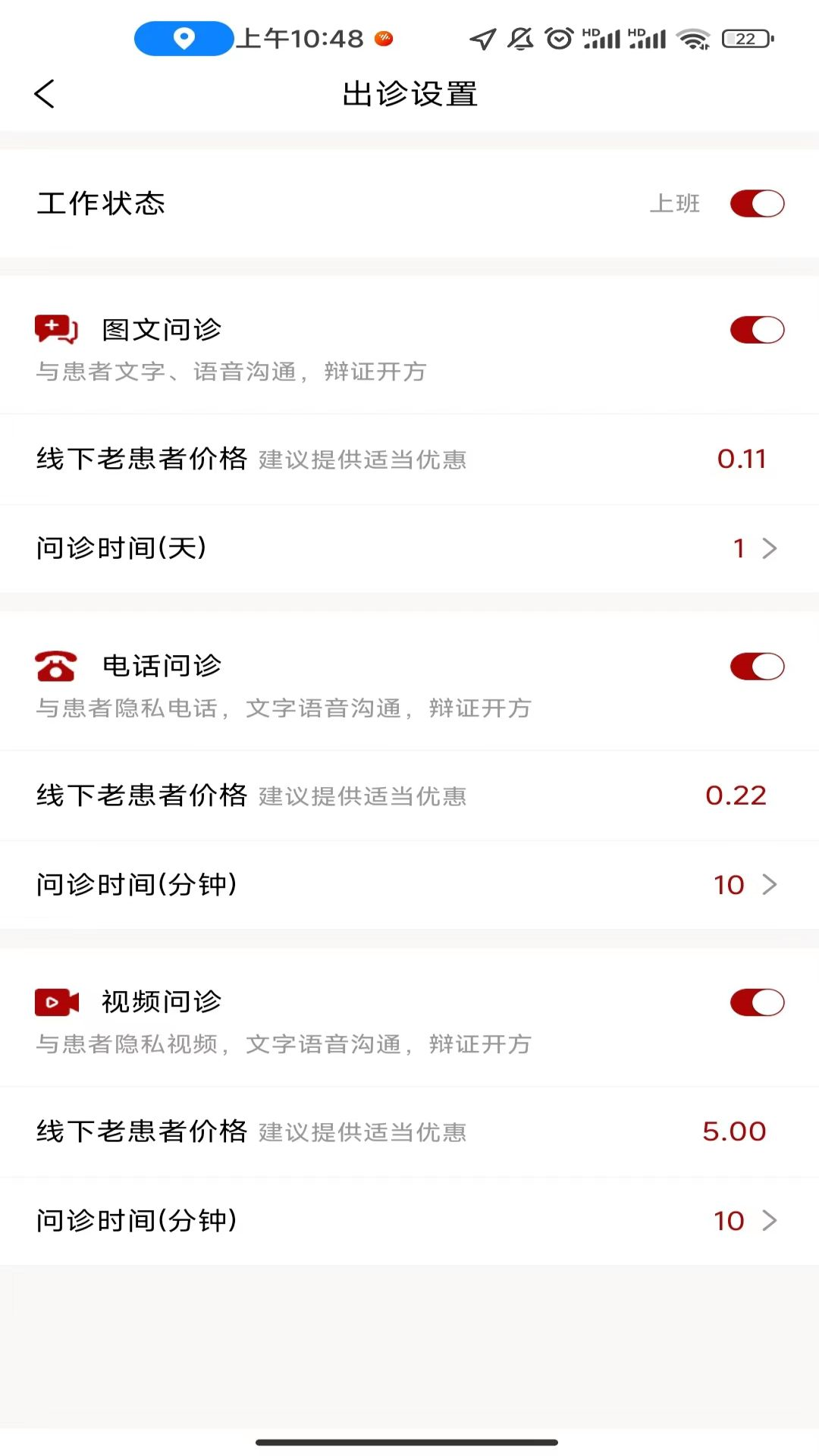Screen dimensions: 819x1456
Task: Select the 5.00 video consultation price value
Action: click(x=734, y=1131)
